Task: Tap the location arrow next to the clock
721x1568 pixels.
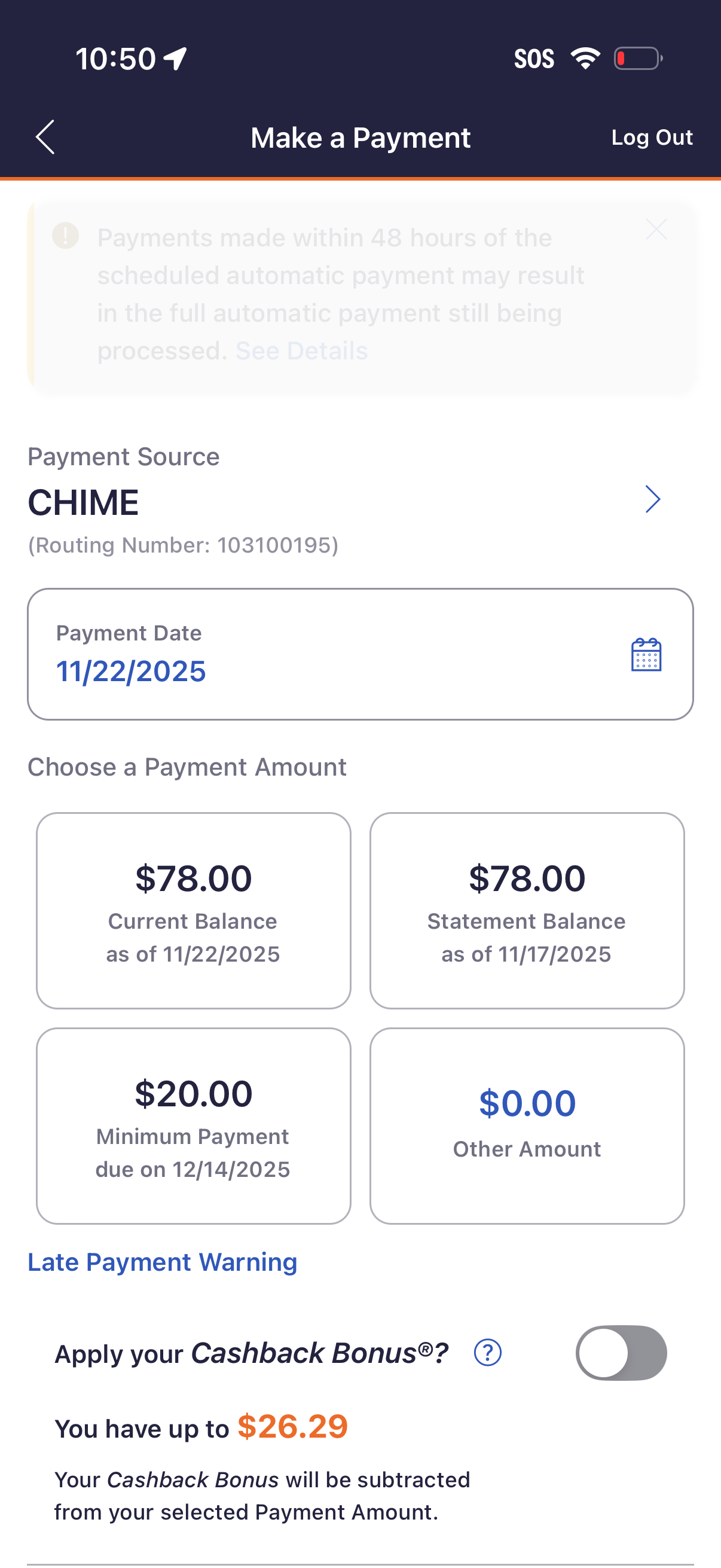Action: tap(173, 58)
